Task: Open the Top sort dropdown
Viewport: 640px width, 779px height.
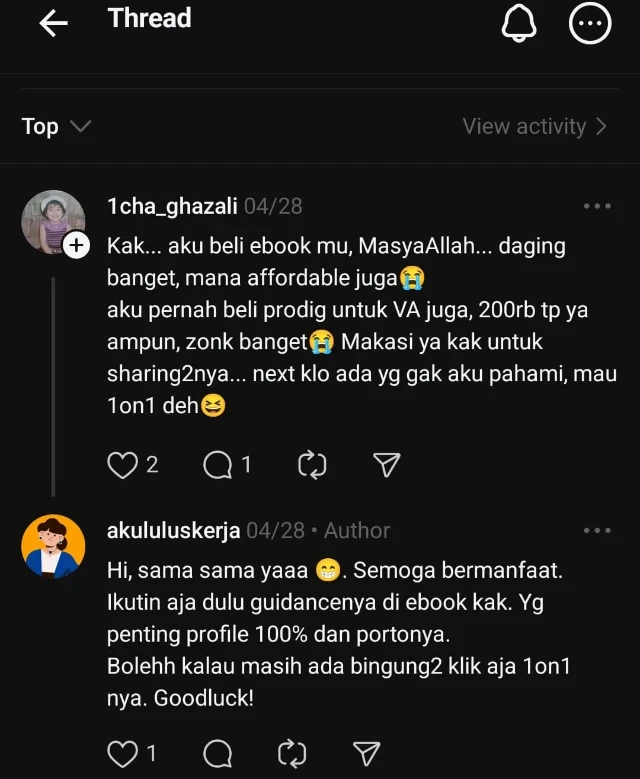Action: pyautogui.click(x=56, y=126)
